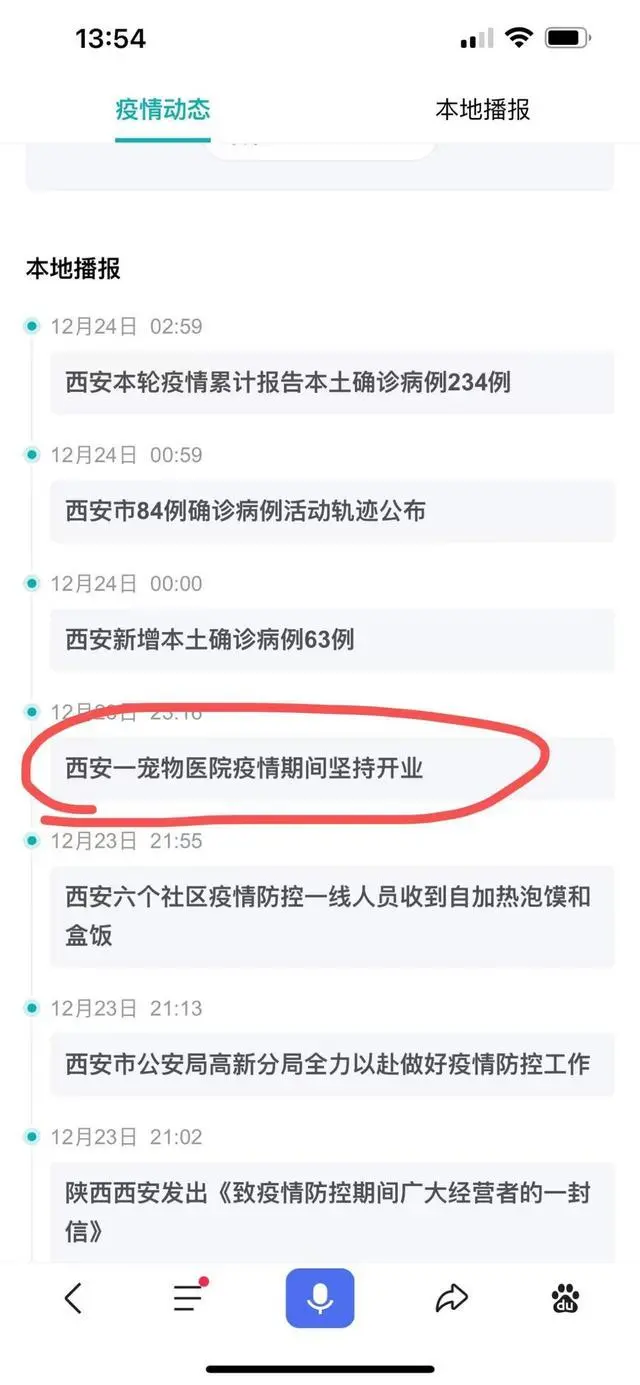The image size is (640, 1385).
Task: Open news 西安本轮疫情累计报告本土确诊病例234例
Action: (x=332, y=382)
